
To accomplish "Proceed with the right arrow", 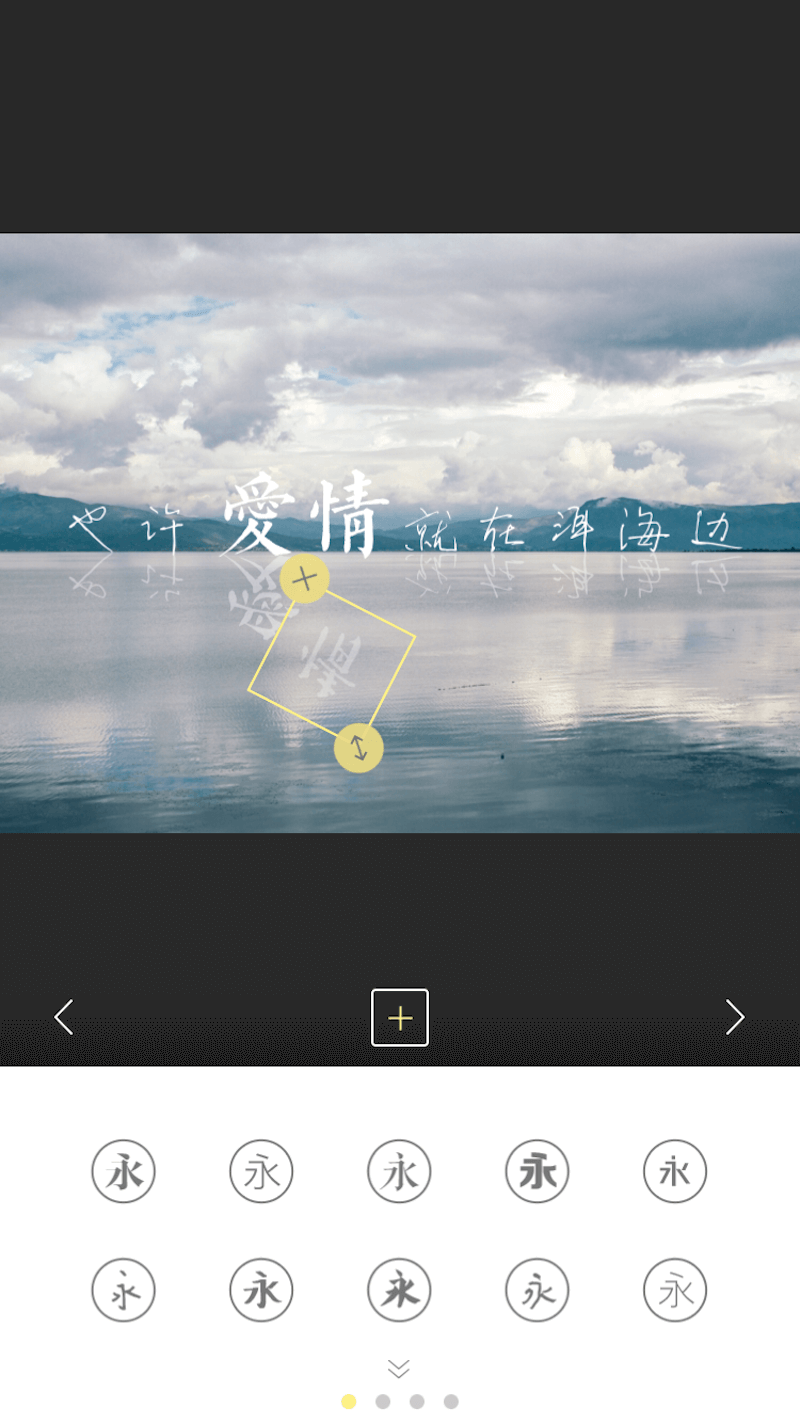I will (735, 1017).
